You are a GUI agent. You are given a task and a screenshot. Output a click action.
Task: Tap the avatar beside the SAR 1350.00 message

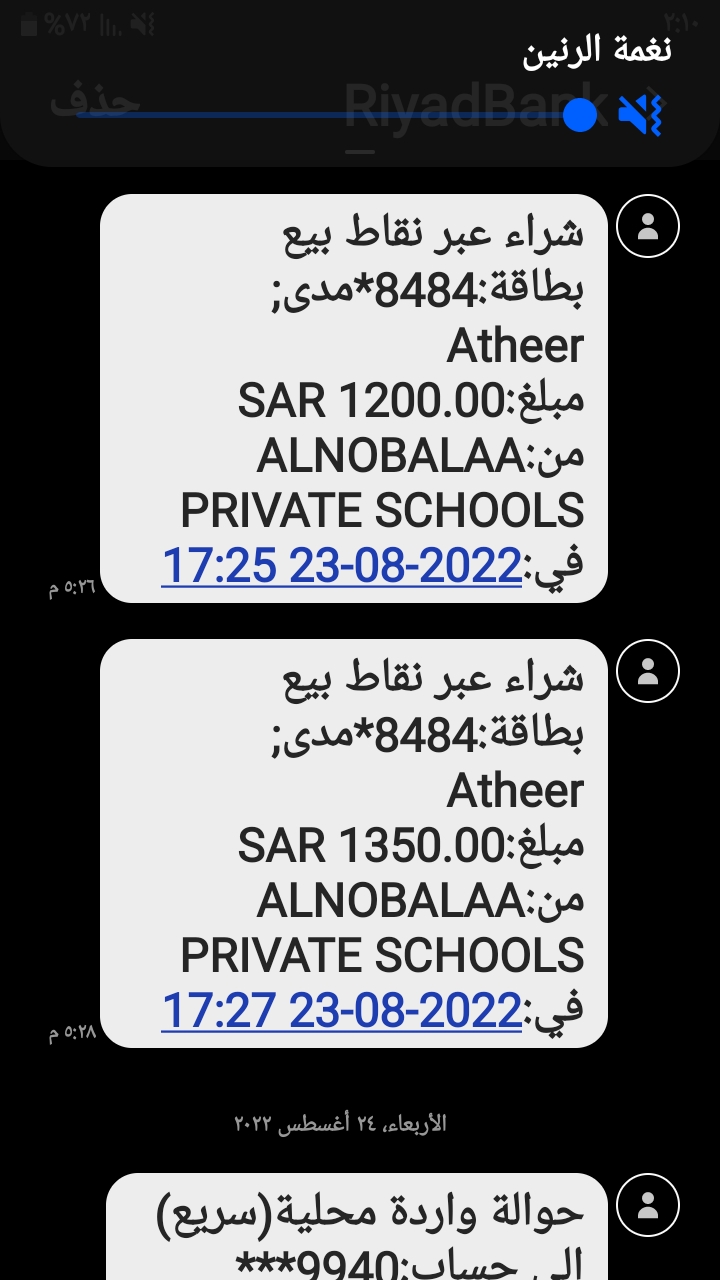(648, 671)
